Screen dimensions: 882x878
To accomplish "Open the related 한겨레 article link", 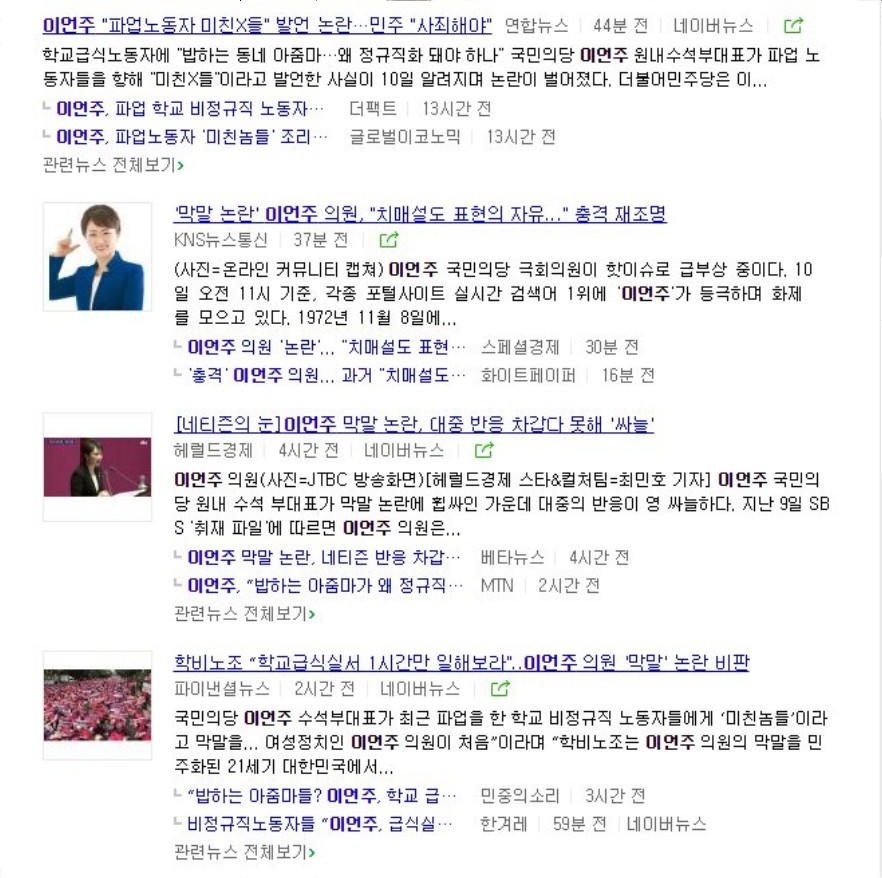I will click(x=321, y=824).
